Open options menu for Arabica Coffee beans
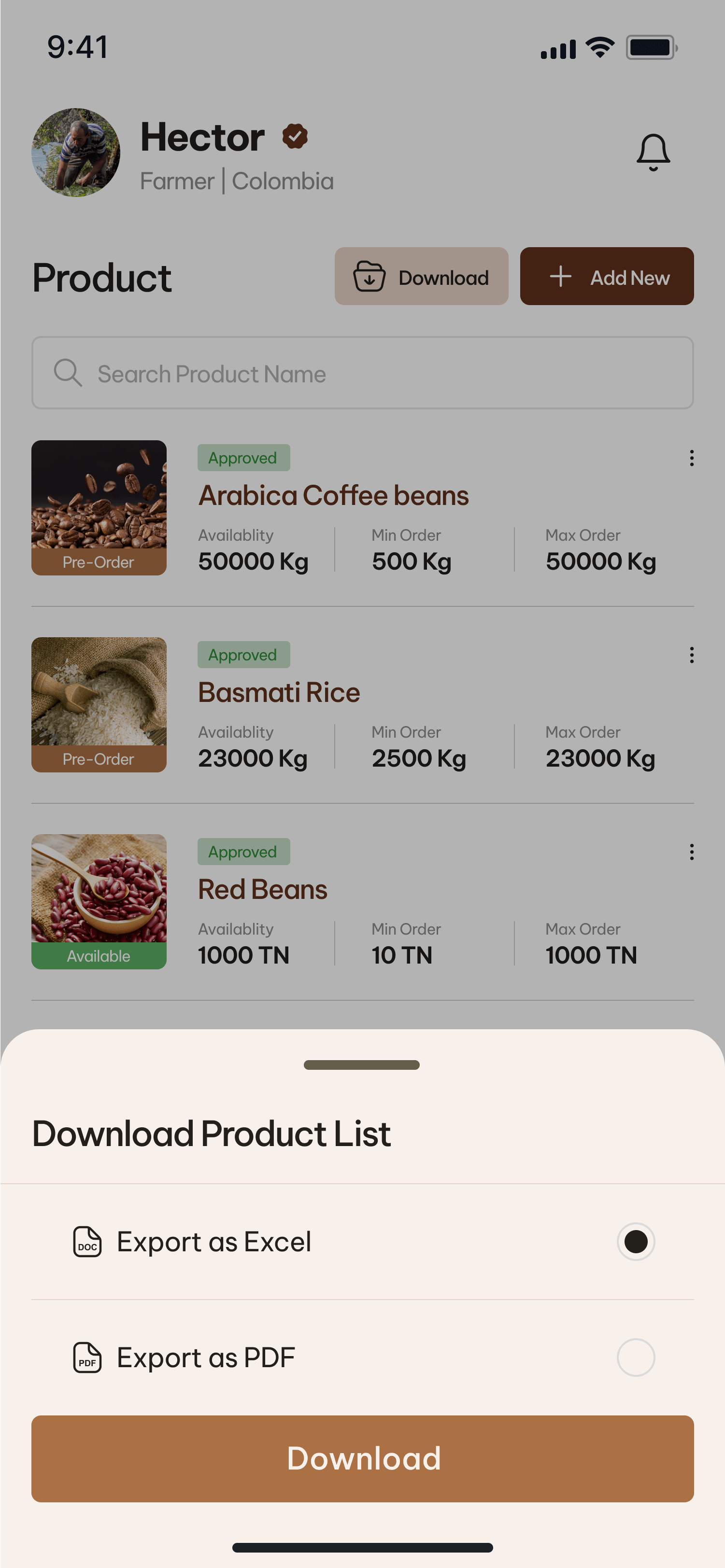This screenshot has height=1568, width=725. coord(692,458)
